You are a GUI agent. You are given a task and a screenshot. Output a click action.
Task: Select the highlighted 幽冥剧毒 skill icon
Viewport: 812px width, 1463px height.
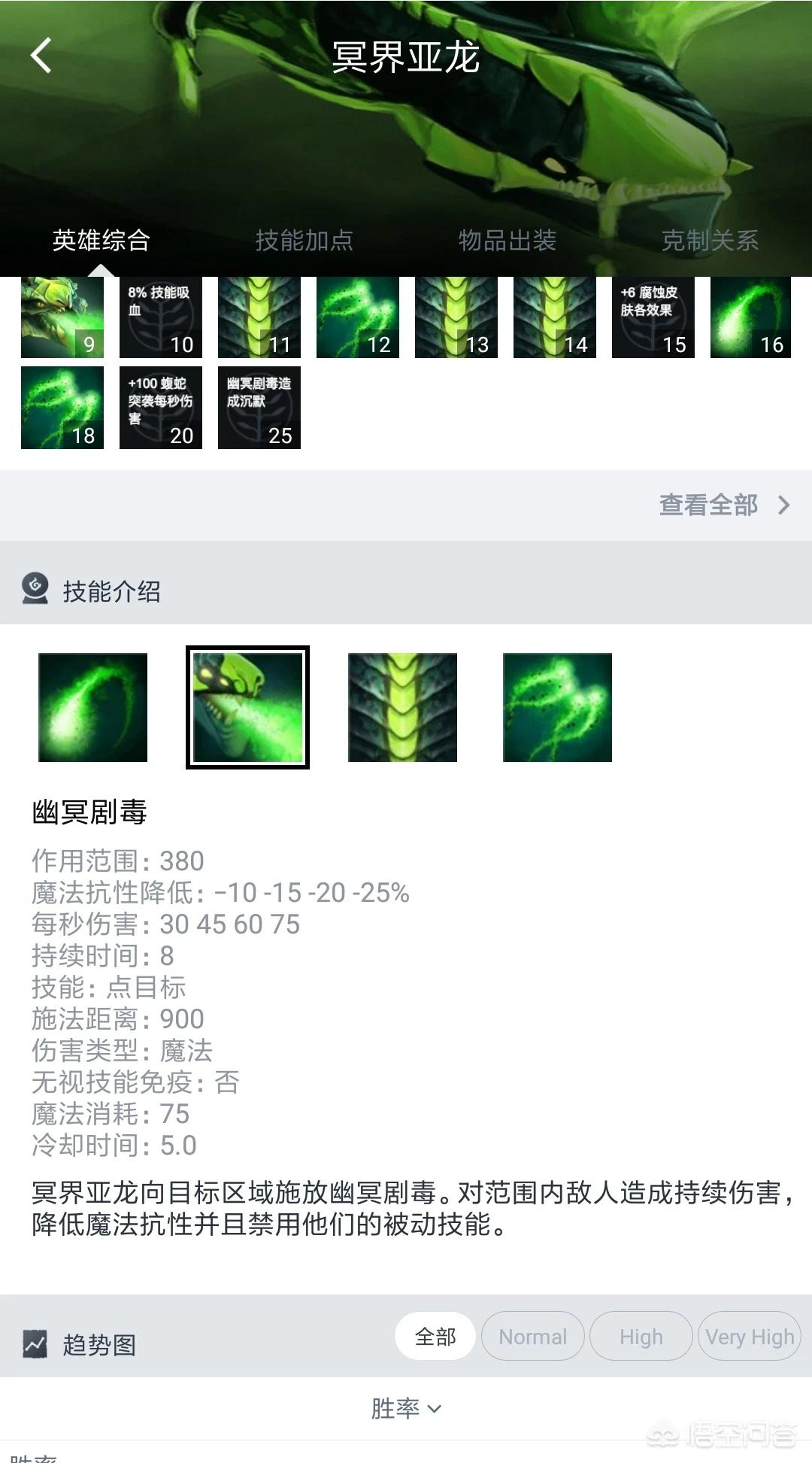(247, 707)
